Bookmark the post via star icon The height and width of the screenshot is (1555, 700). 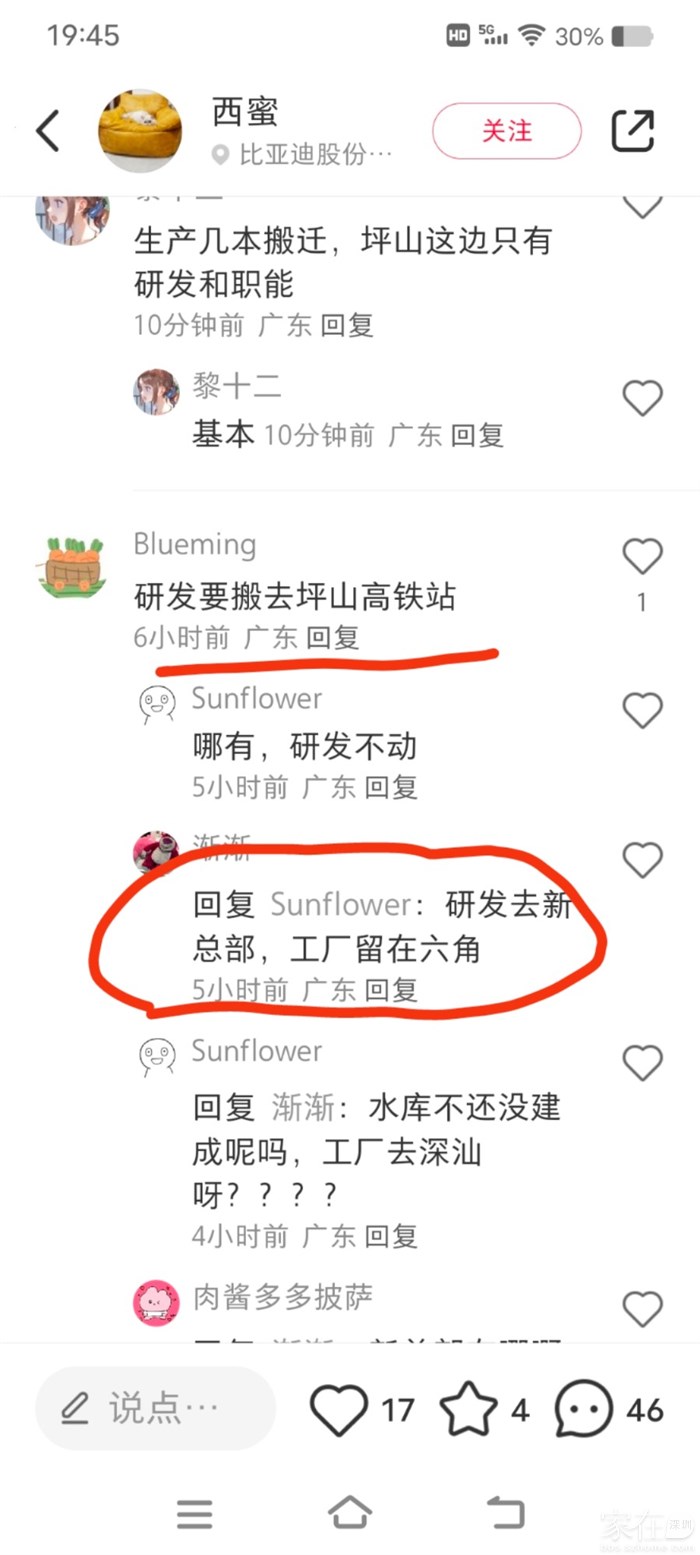468,1409
